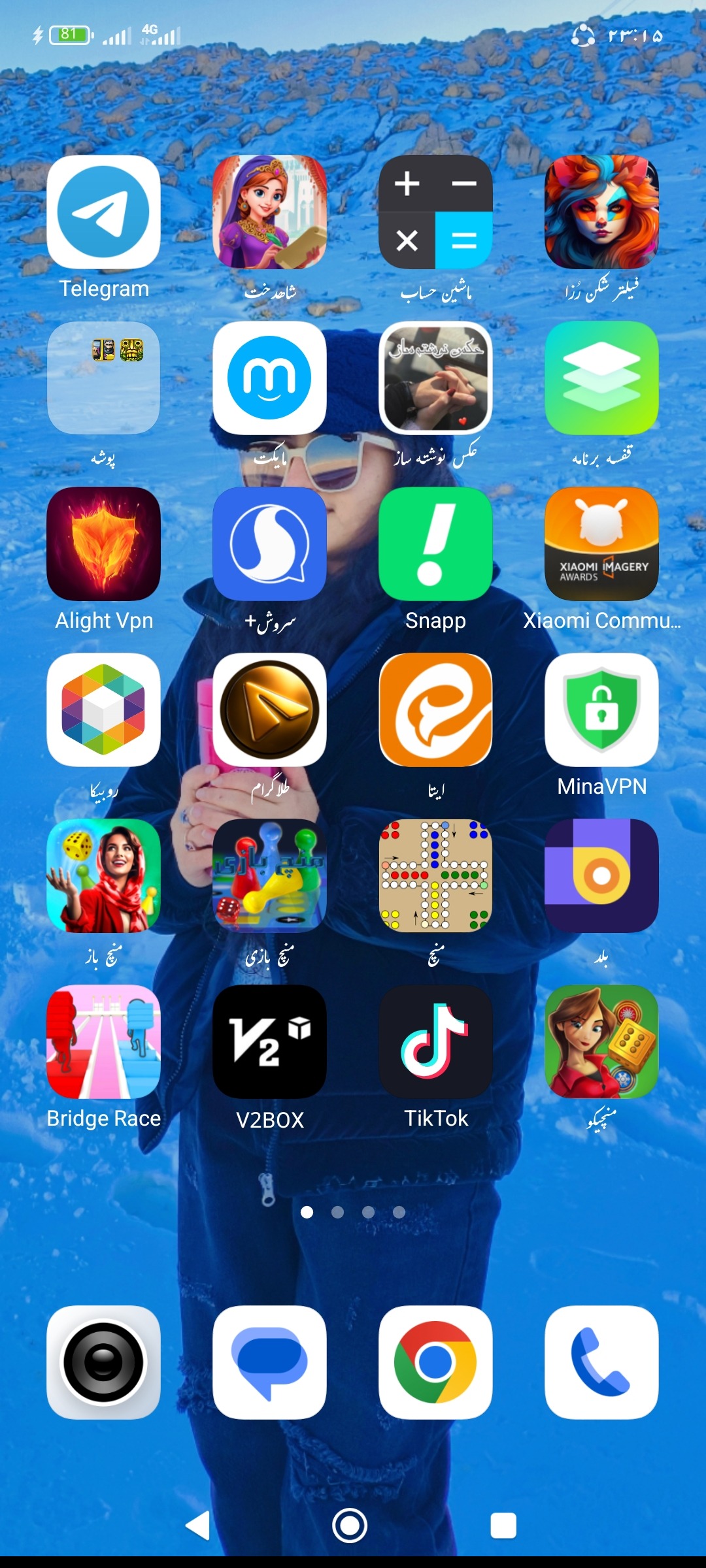Screen dimensions: 706x1568
Task: Launch the Snapp app
Action: pos(435,544)
